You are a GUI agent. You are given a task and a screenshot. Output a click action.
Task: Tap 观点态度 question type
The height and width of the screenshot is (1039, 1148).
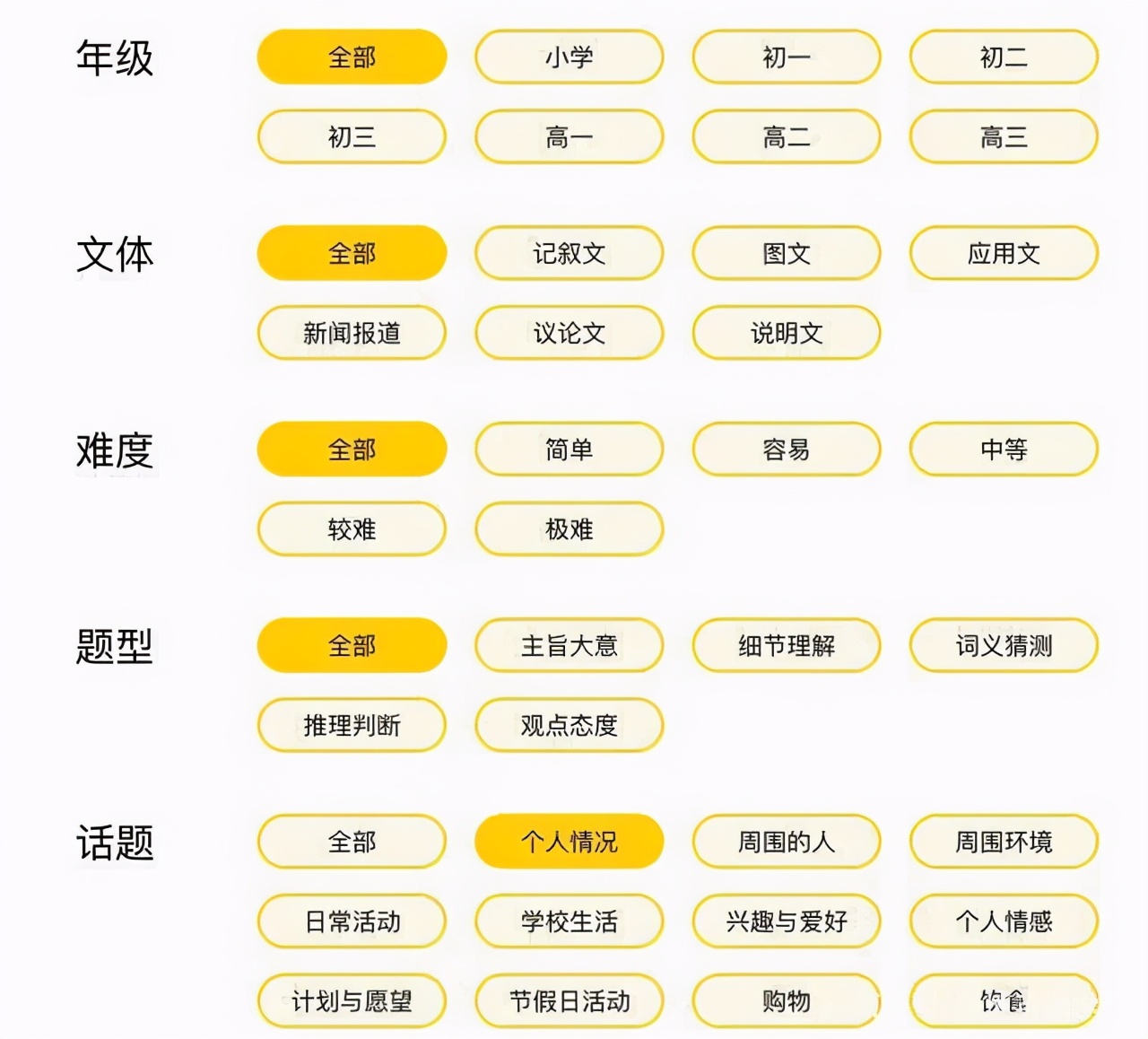pyautogui.click(x=569, y=726)
